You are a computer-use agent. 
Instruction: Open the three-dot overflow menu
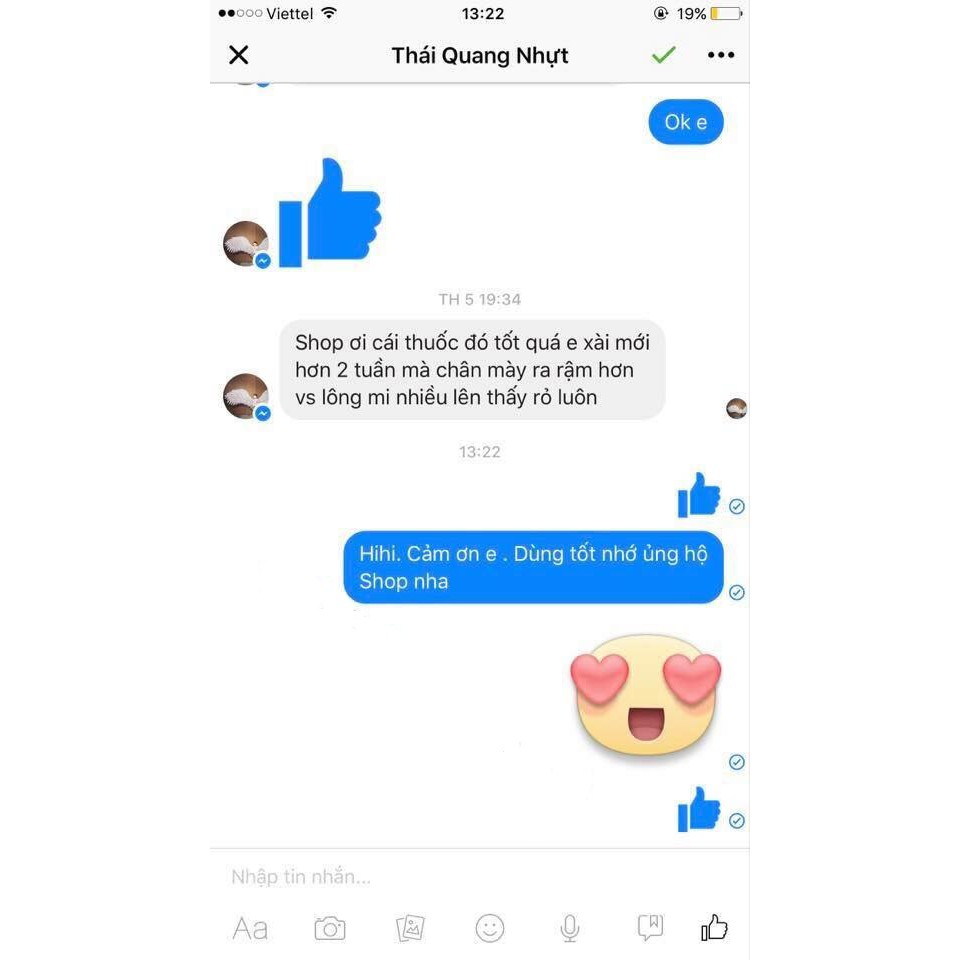click(721, 55)
